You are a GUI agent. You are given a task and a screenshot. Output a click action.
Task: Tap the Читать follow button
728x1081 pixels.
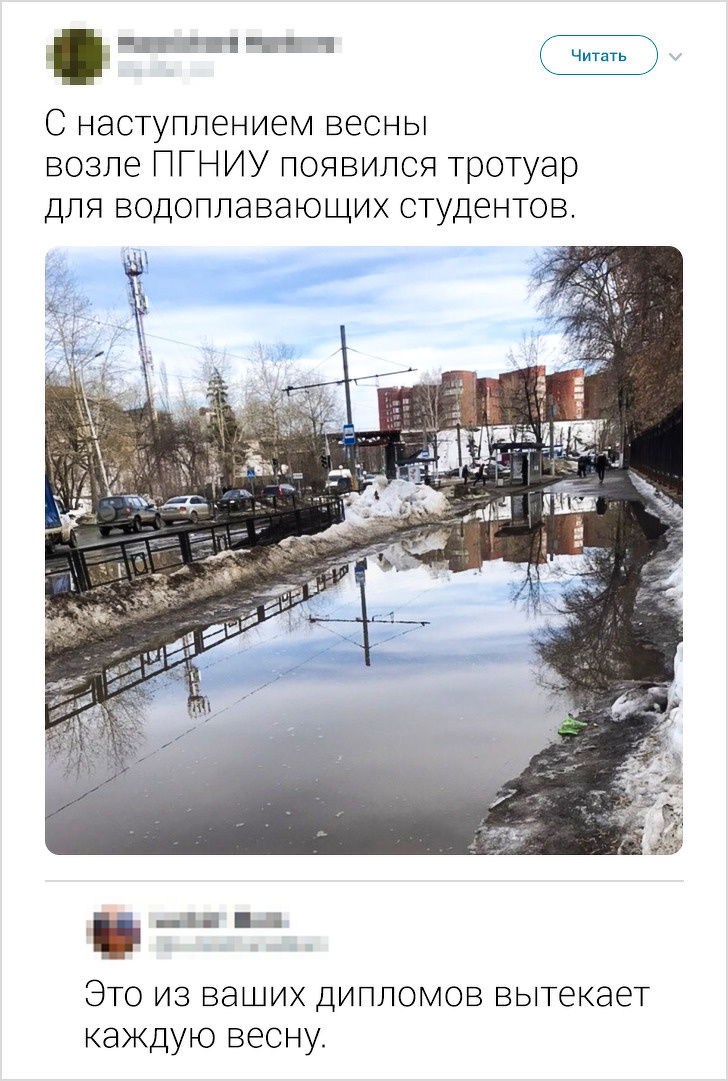click(598, 55)
